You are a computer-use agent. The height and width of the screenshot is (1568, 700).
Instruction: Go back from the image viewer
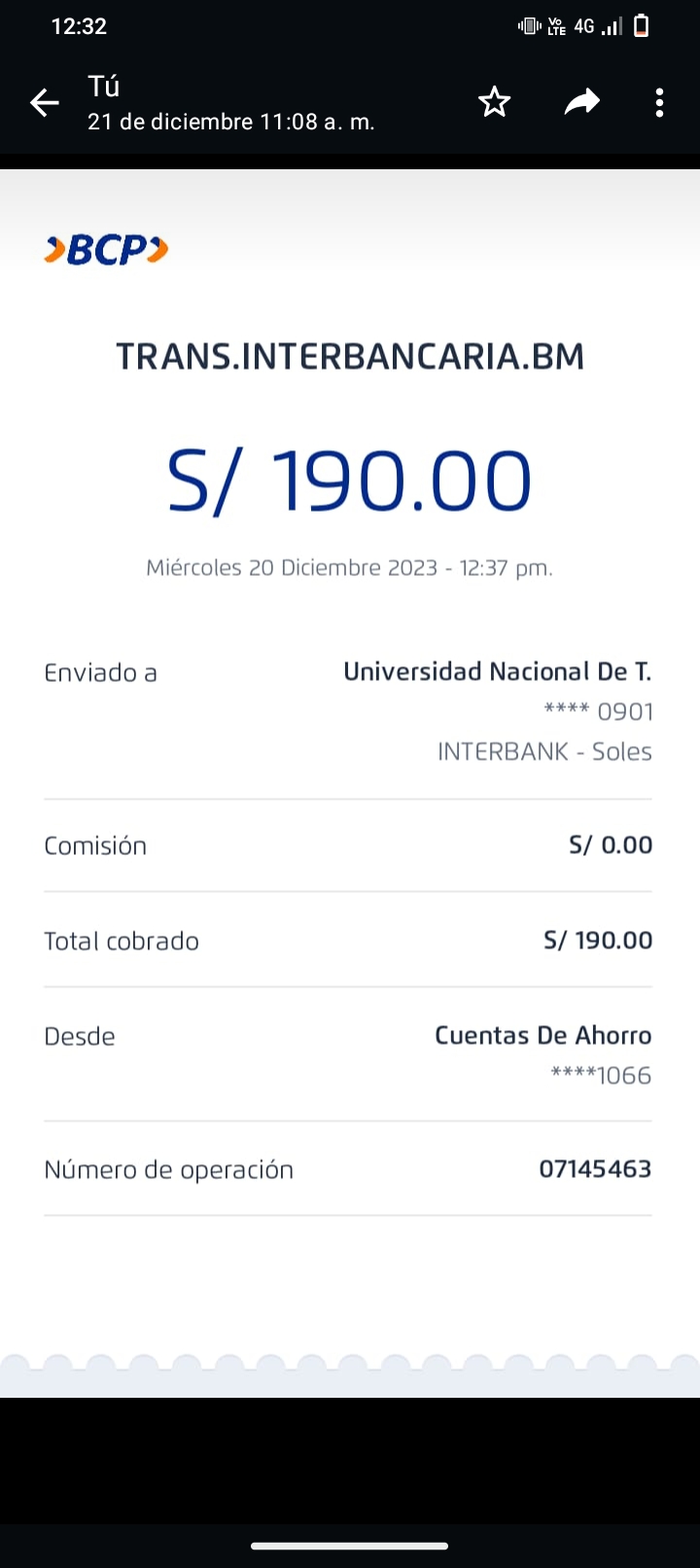pos(45,102)
